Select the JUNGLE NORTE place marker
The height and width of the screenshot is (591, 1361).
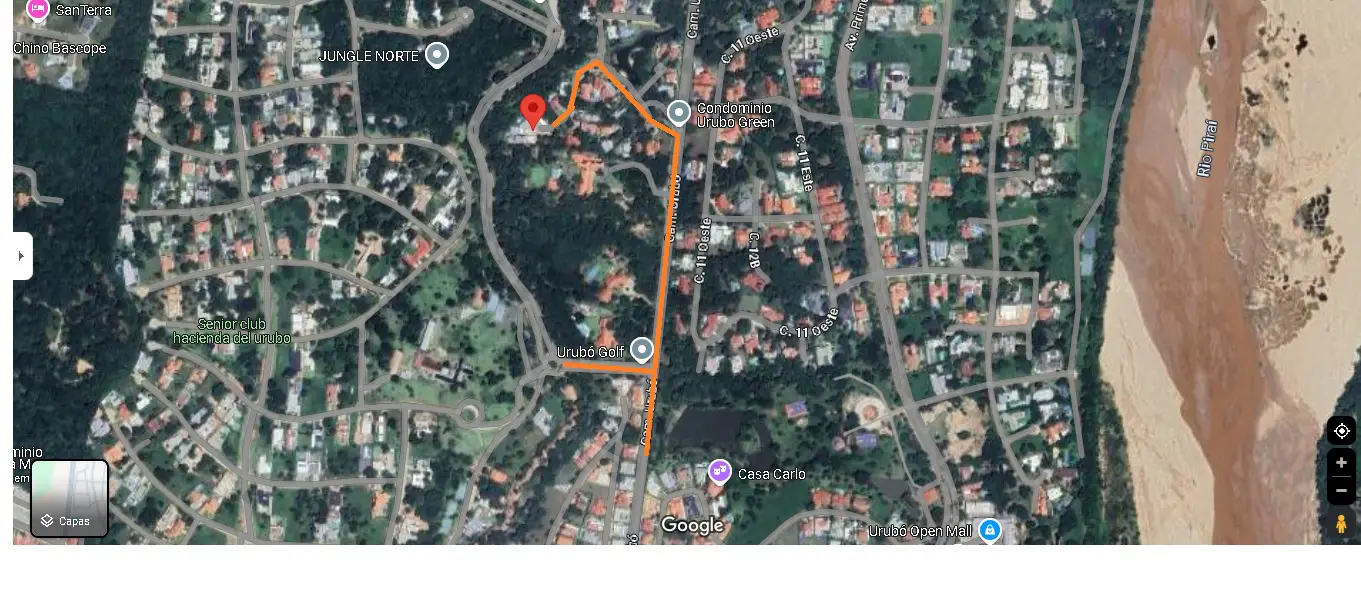436,55
